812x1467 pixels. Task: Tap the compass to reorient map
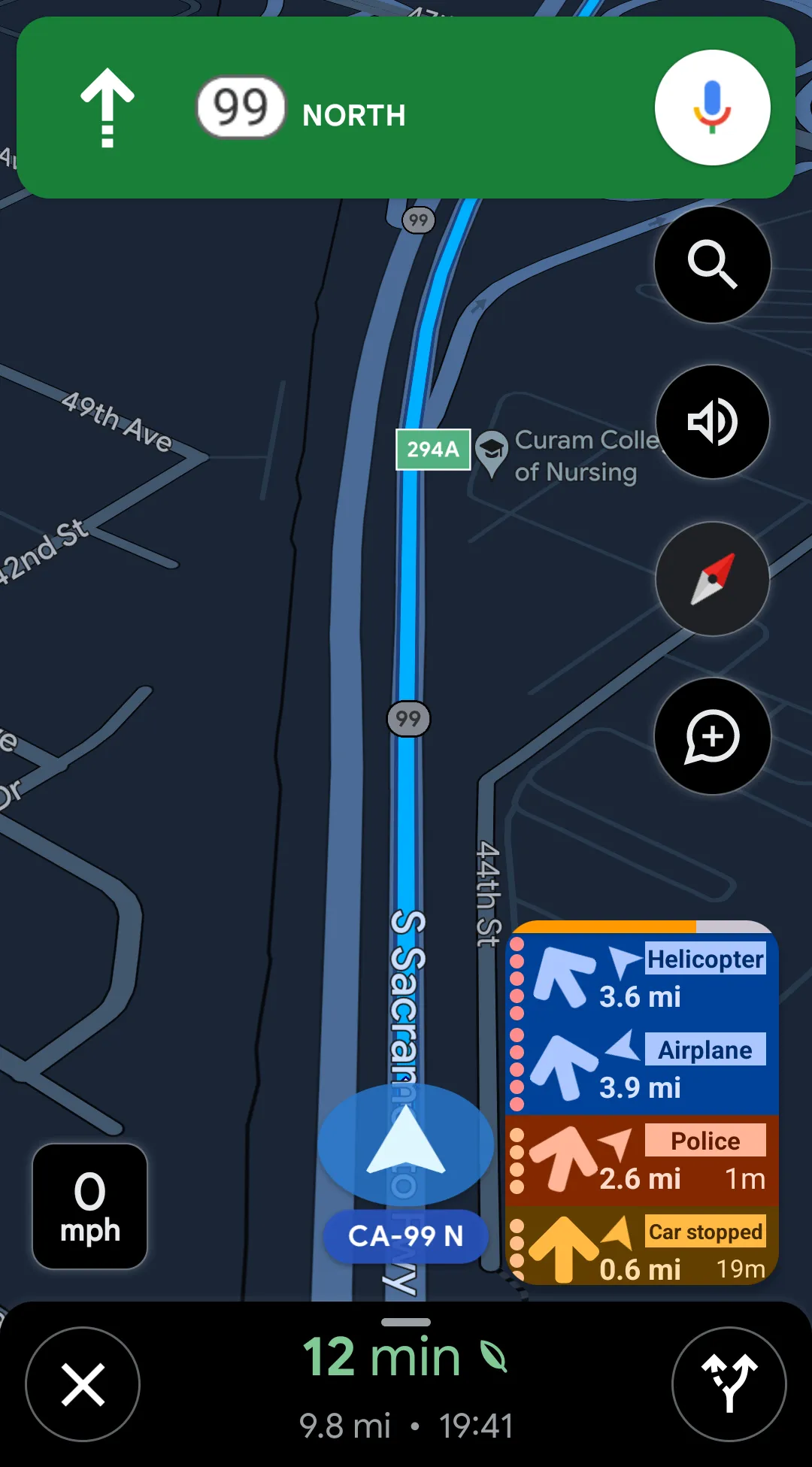(712, 579)
